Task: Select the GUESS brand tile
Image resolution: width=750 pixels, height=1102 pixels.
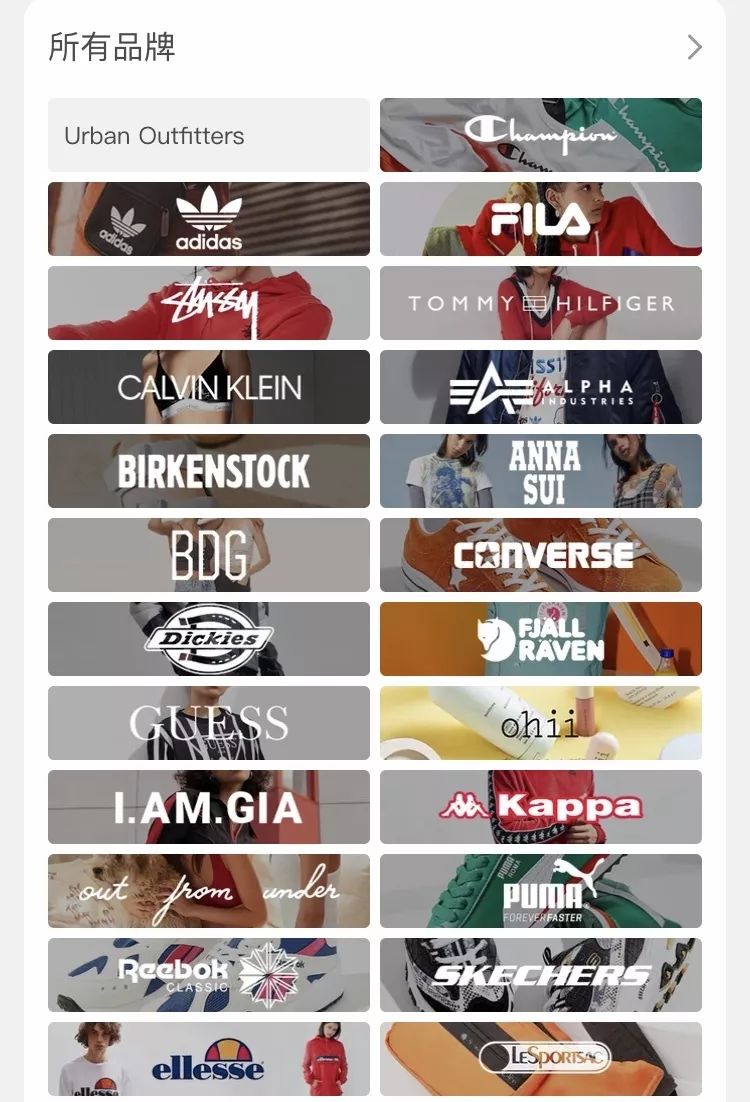Action: (x=208, y=723)
